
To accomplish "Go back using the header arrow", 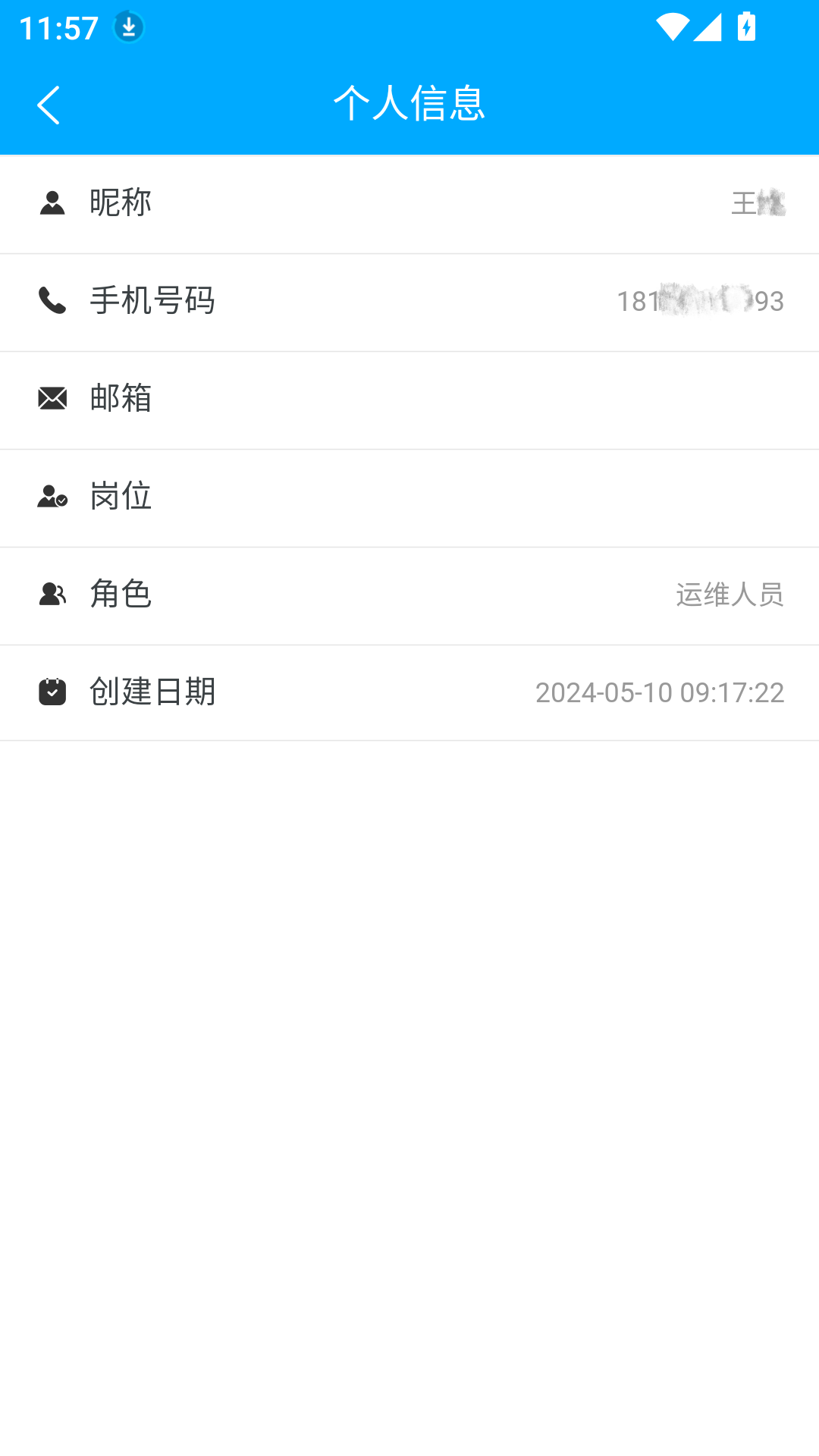I will (x=49, y=105).
